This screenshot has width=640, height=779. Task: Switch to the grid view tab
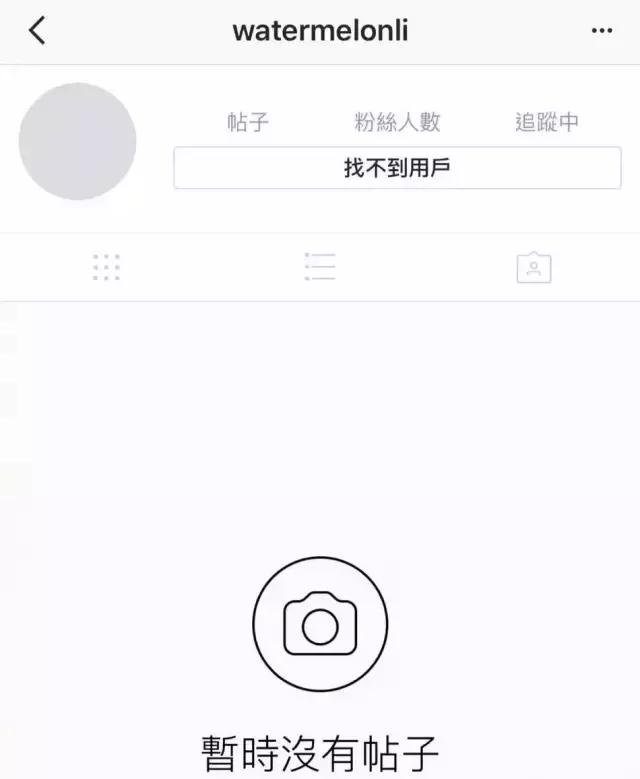click(x=106, y=267)
